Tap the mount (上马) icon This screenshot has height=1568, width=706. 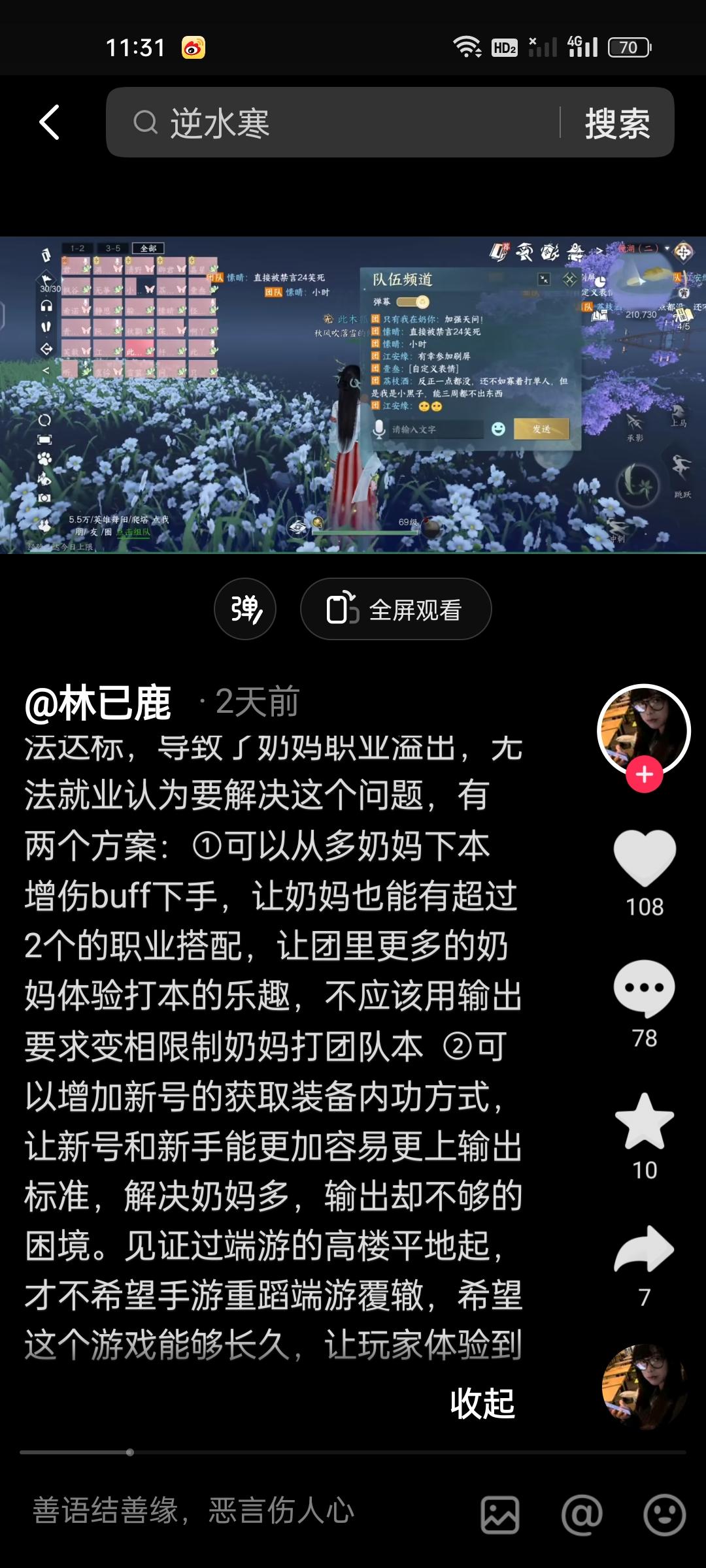(x=678, y=412)
